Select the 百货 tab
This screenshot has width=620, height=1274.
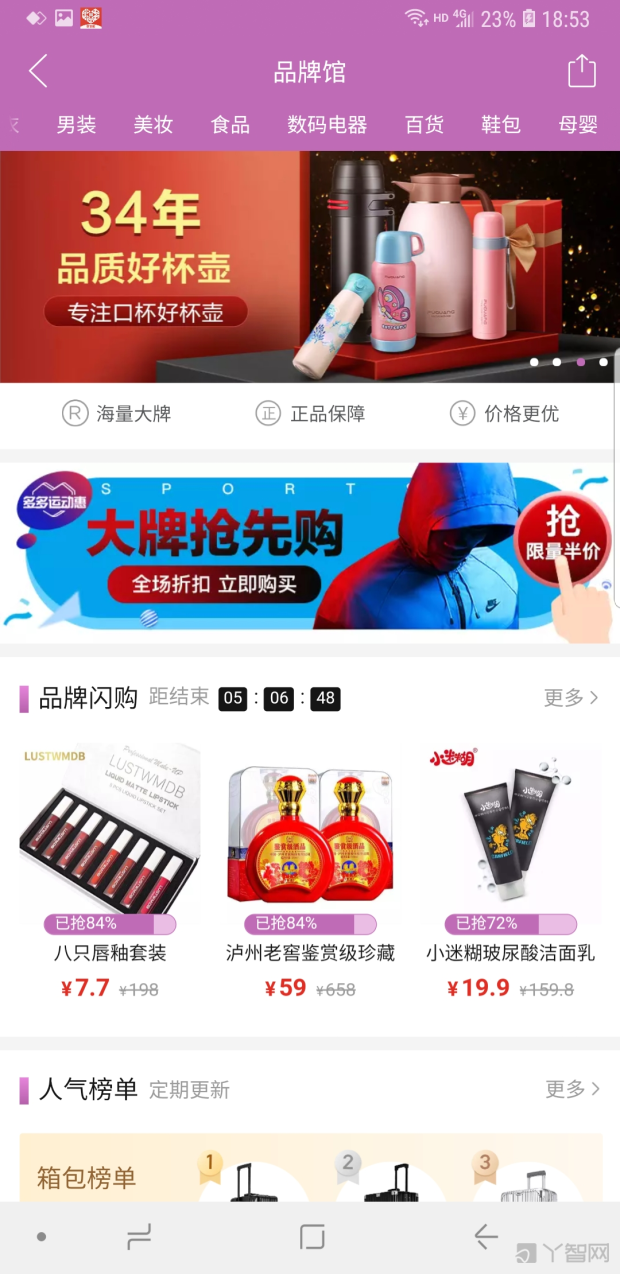click(x=424, y=125)
